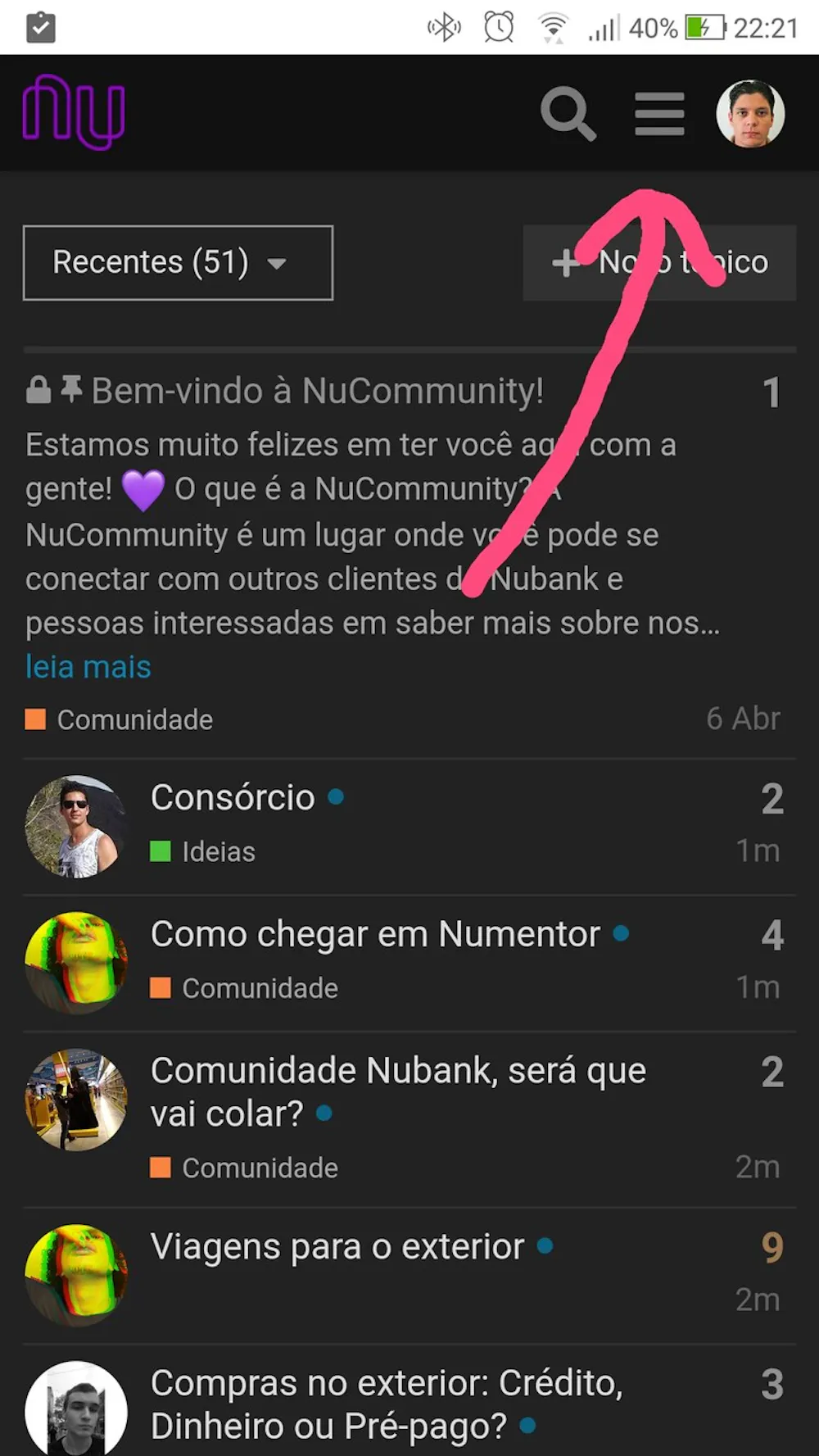This screenshot has height=1456, width=819.
Task: Open the Consórcio topic
Action: pyautogui.click(x=233, y=797)
